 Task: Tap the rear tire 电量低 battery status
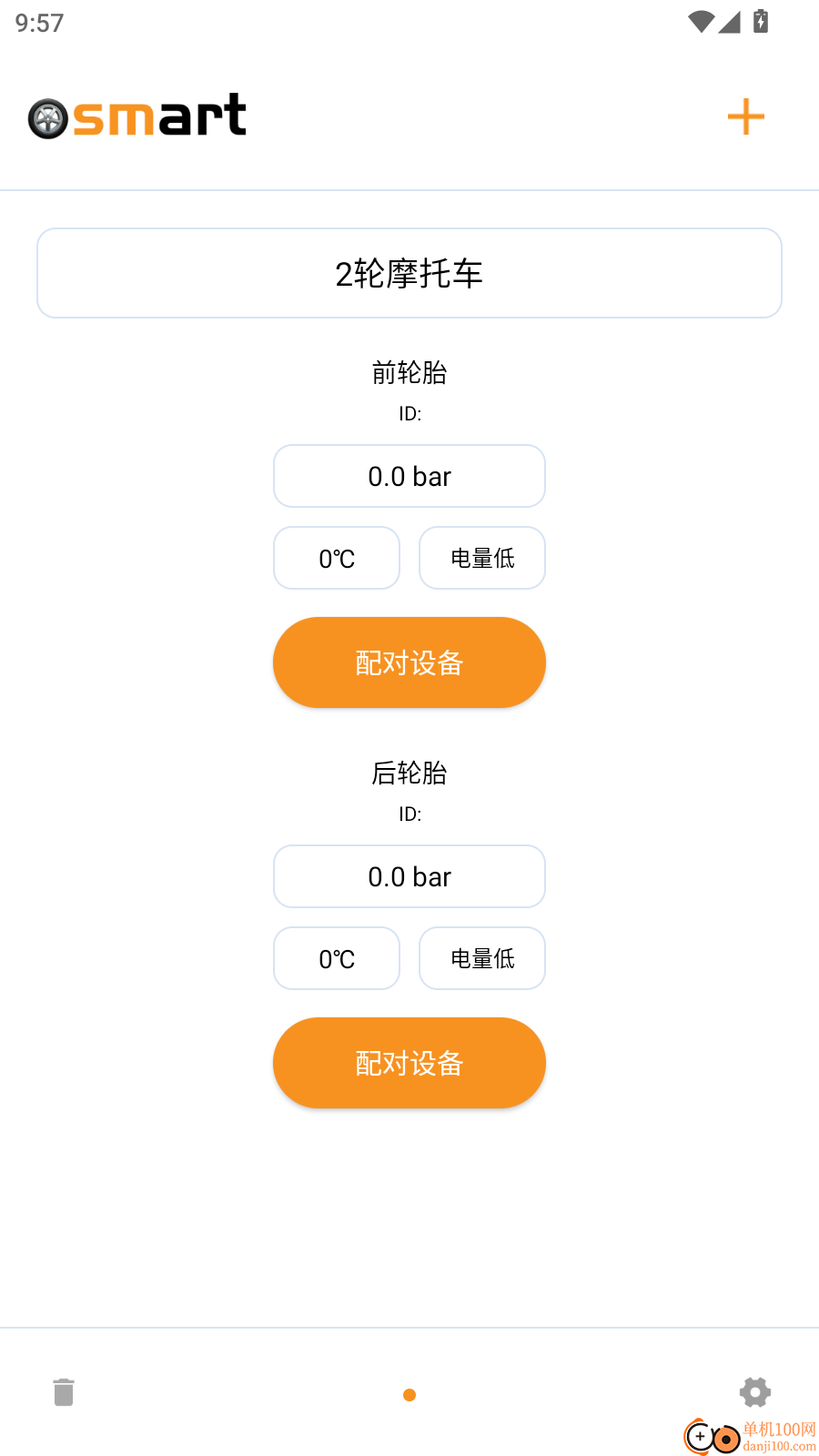pyautogui.click(x=481, y=958)
